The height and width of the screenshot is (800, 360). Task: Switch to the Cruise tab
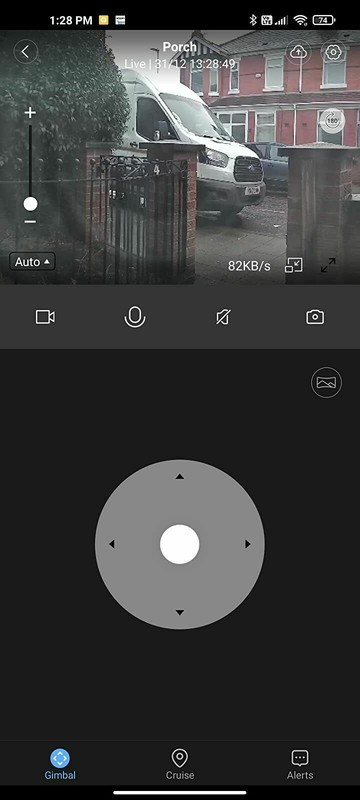pos(180,764)
